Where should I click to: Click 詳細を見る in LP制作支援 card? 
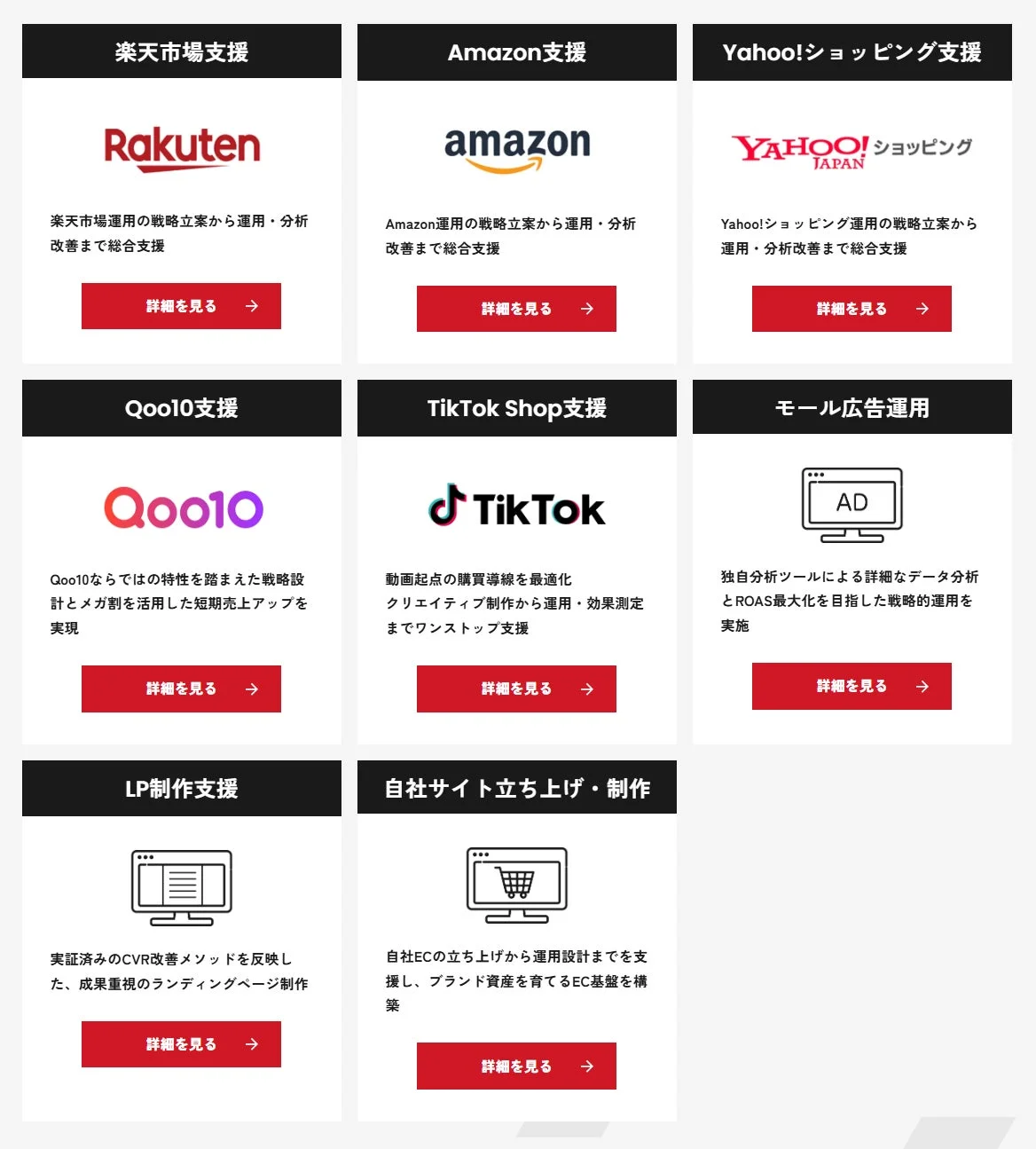pyautogui.click(x=181, y=1044)
